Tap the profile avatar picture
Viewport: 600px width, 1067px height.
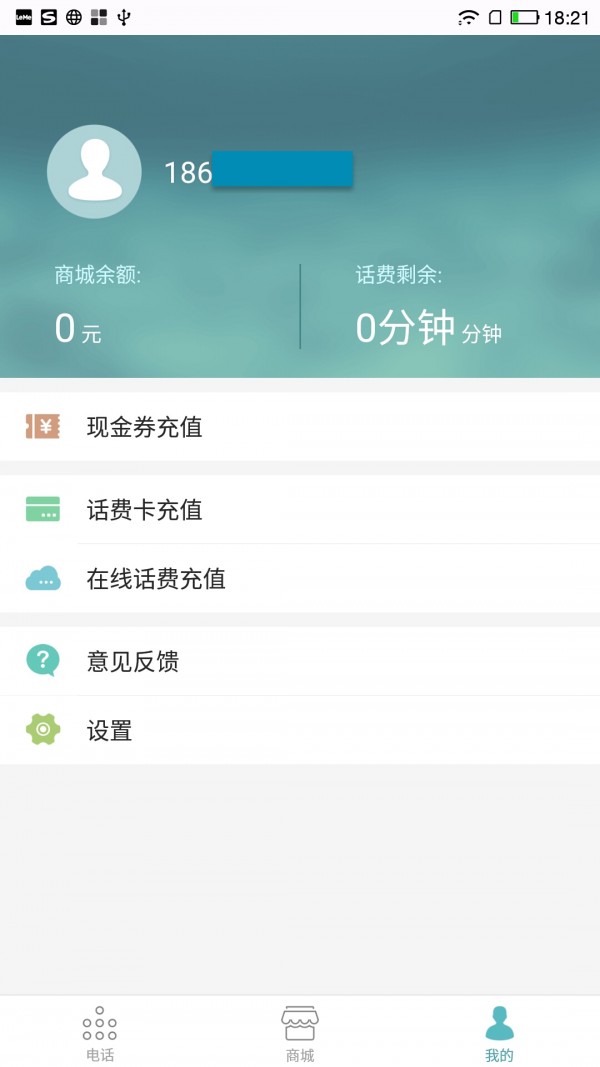coord(94,172)
